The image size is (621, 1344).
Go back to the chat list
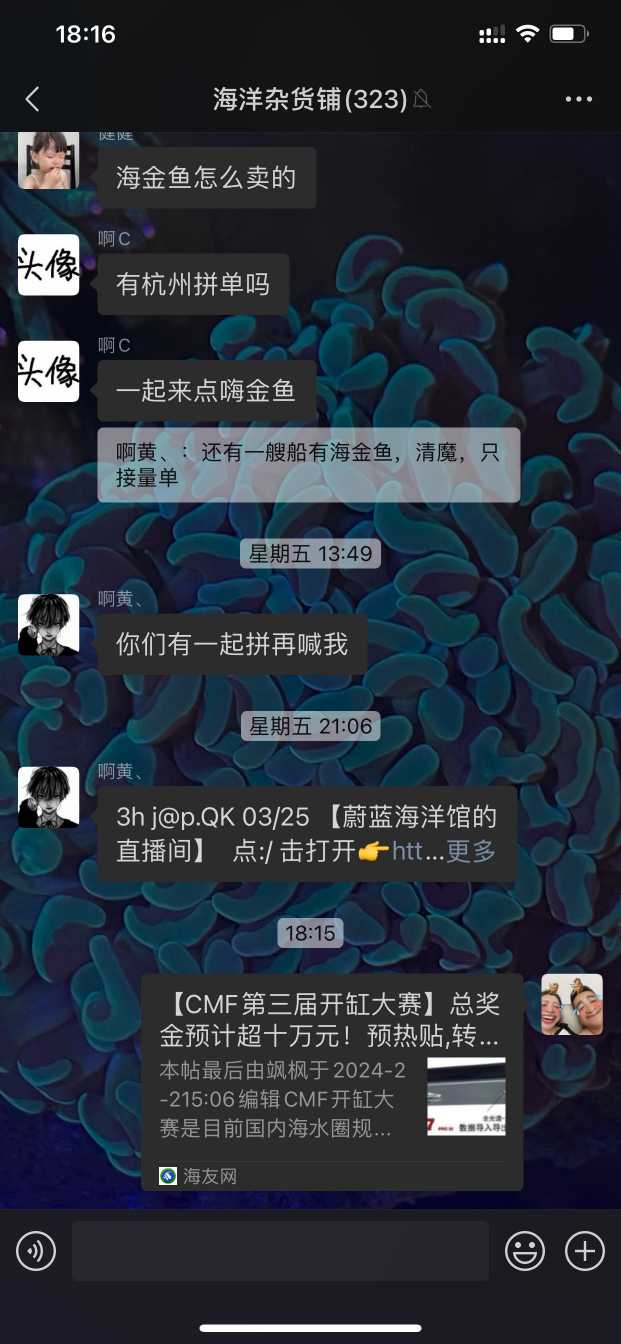pos(32,99)
